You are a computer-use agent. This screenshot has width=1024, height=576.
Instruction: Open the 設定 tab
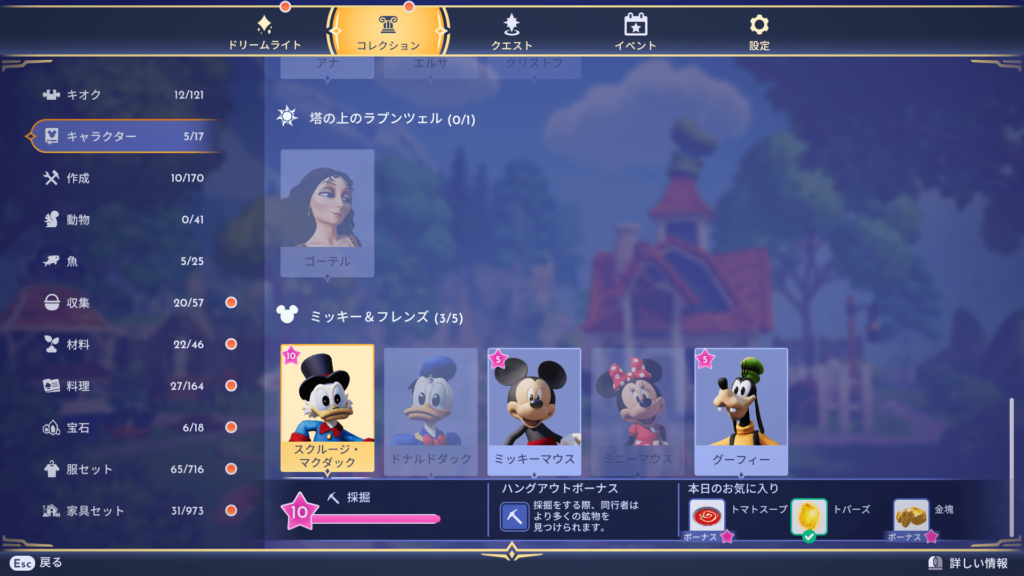coord(759,32)
